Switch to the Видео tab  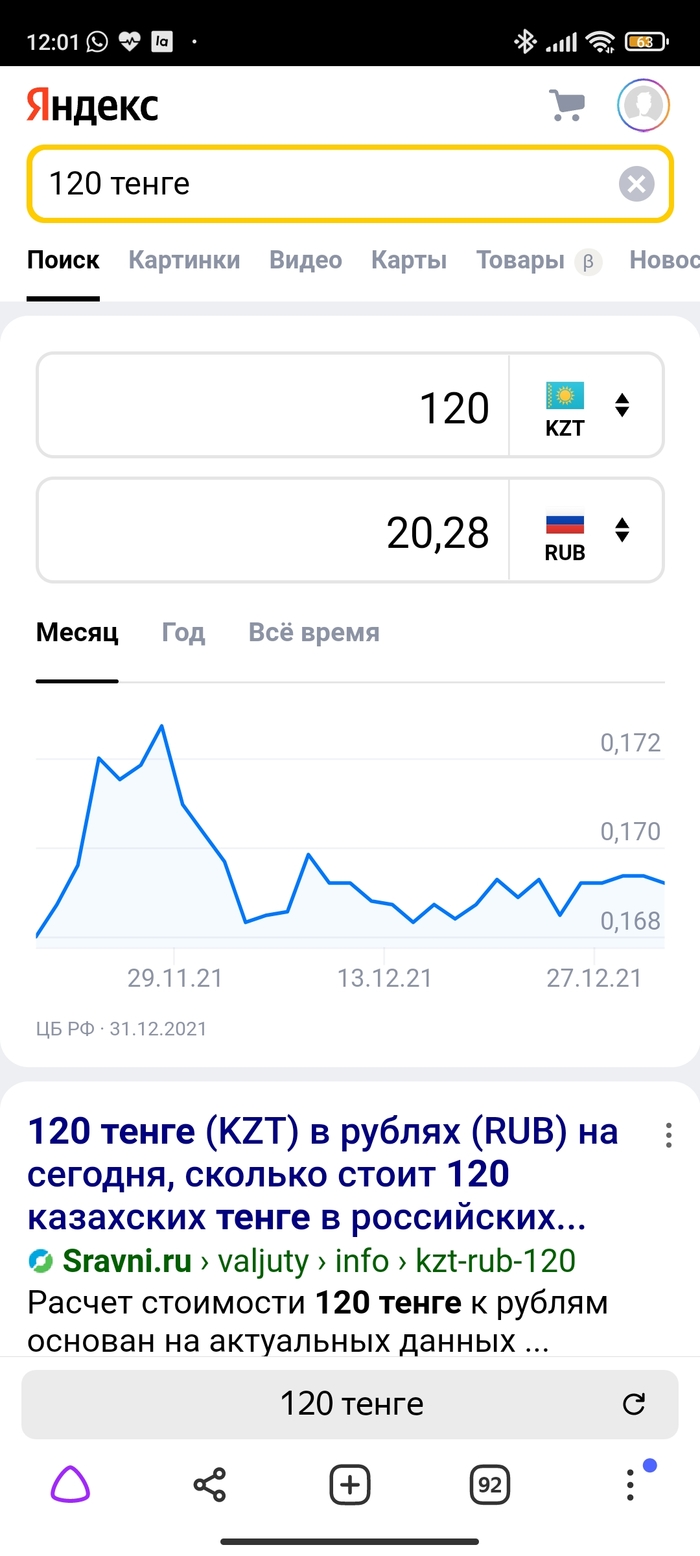click(x=305, y=260)
